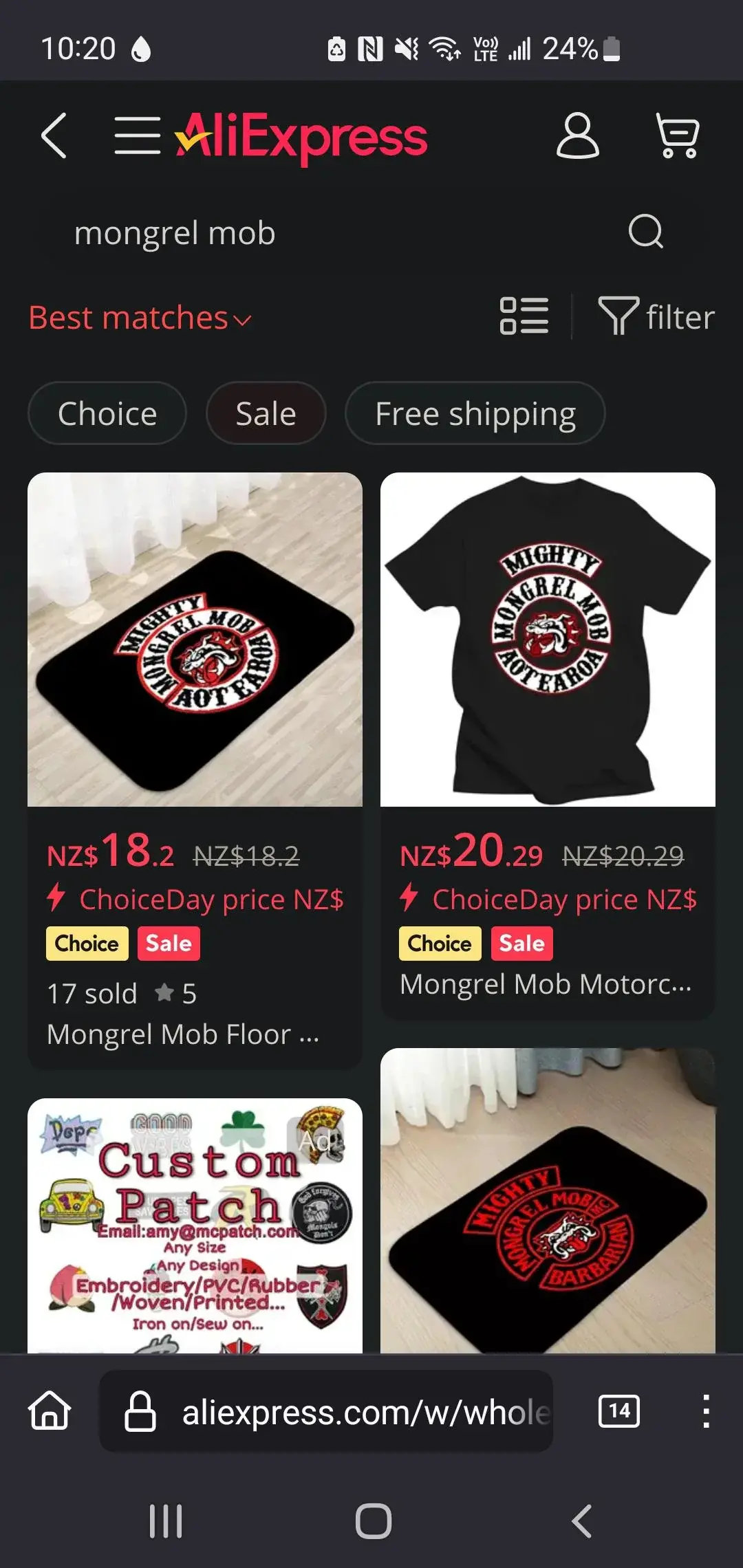Run search with magnifier icon
743x1568 pixels.
(x=646, y=232)
